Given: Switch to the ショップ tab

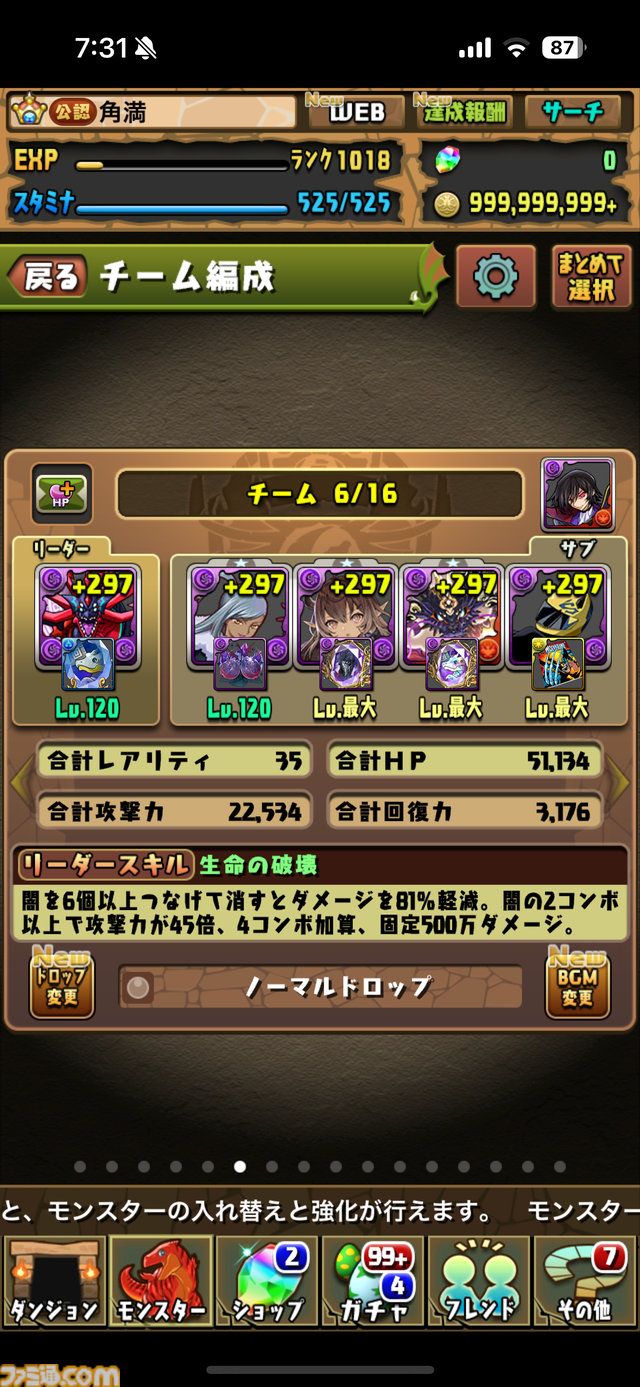Looking at the screenshot, I should tap(266, 1280).
